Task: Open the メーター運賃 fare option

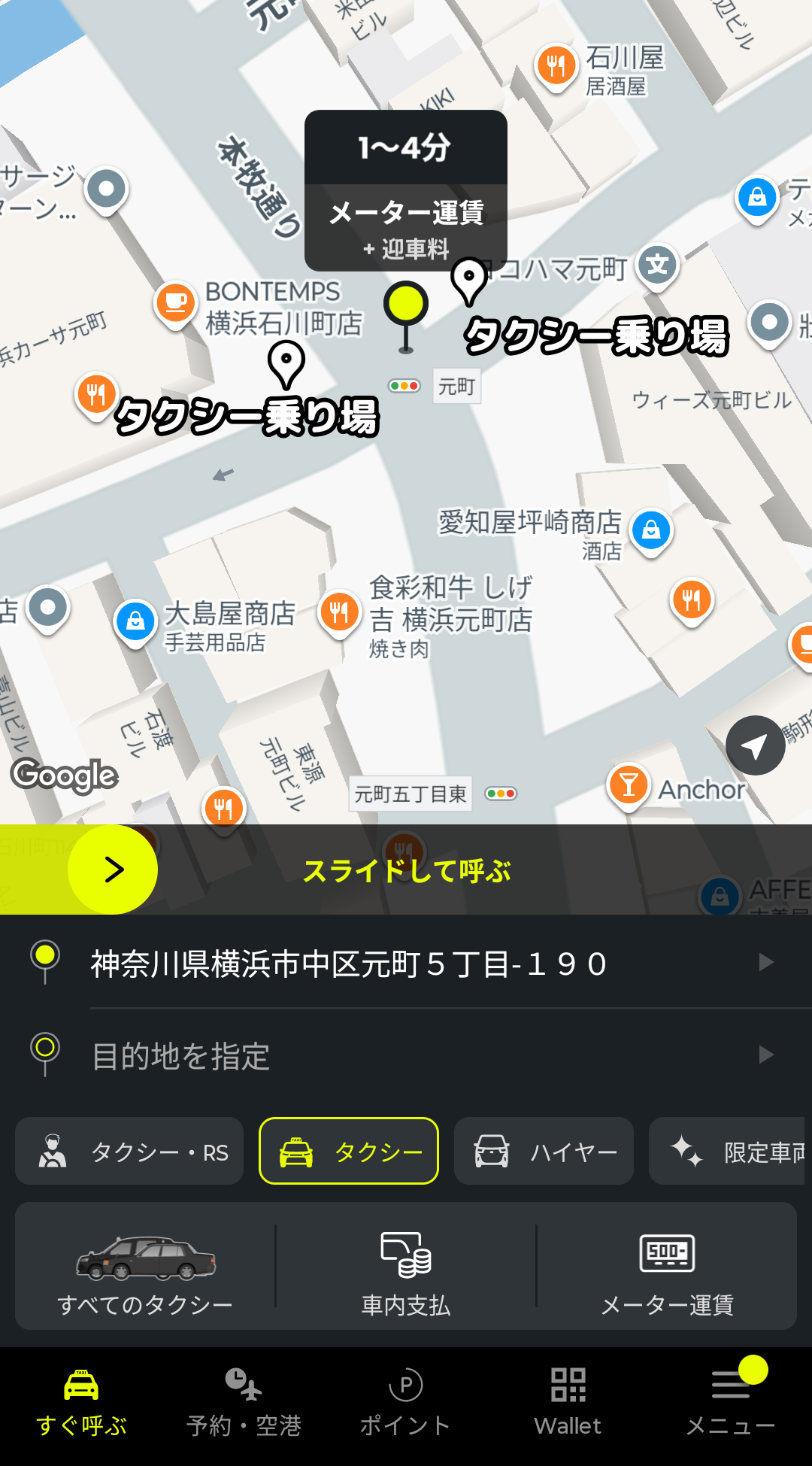Action: [667, 1267]
